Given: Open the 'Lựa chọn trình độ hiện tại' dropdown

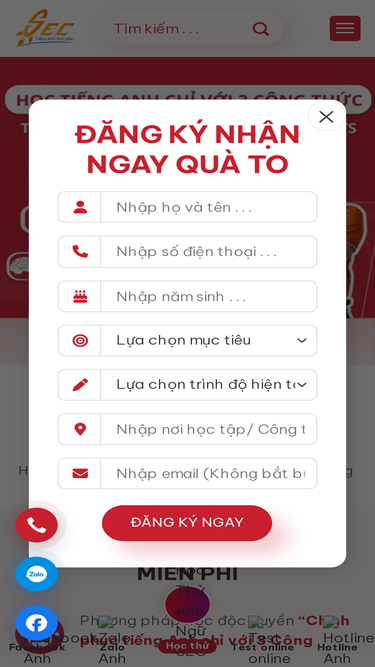Looking at the screenshot, I should pyautogui.click(x=208, y=385).
